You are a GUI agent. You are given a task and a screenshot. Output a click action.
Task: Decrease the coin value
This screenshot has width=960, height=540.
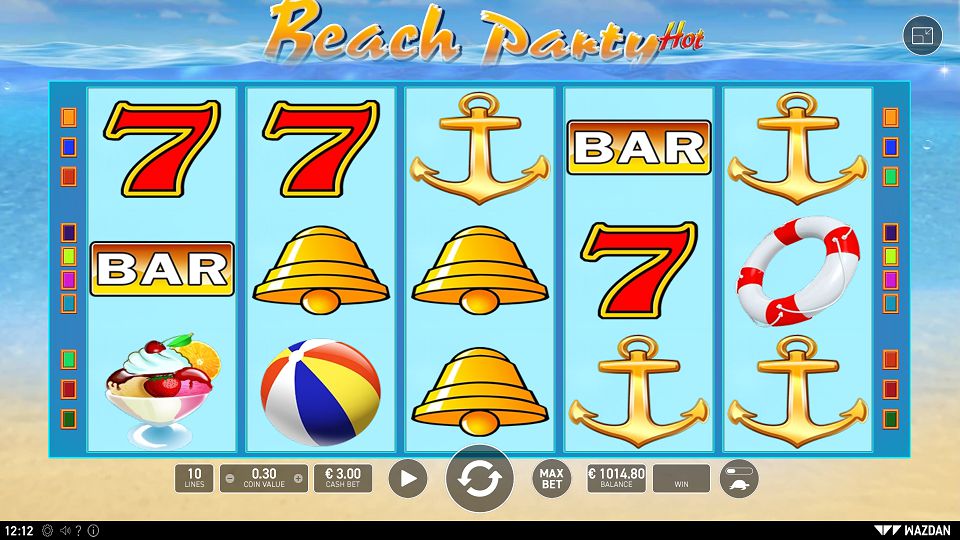click(x=229, y=479)
